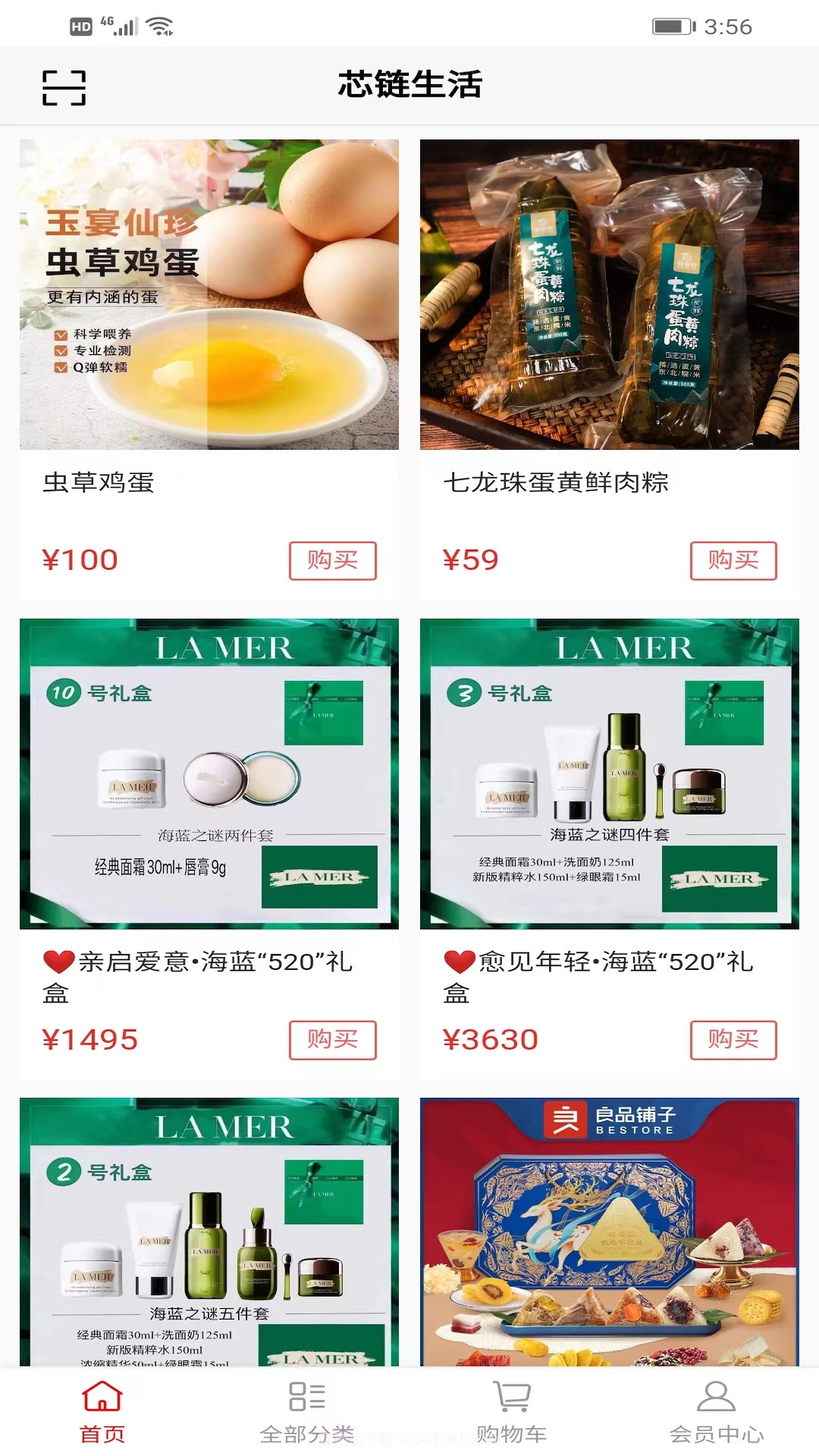
Task: Open the 七龙珠蛋黄鲜肉粽 product image
Action: (x=610, y=294)
